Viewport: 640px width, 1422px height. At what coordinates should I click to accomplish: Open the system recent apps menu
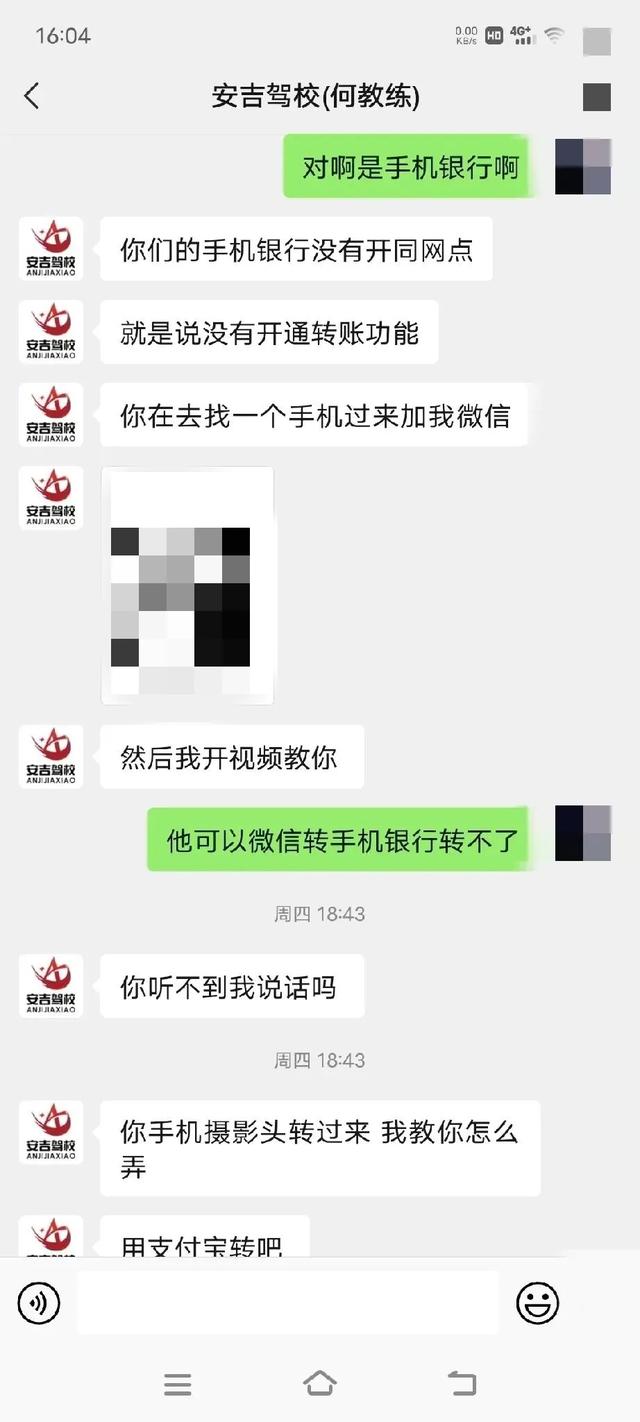pos(177,1384)
